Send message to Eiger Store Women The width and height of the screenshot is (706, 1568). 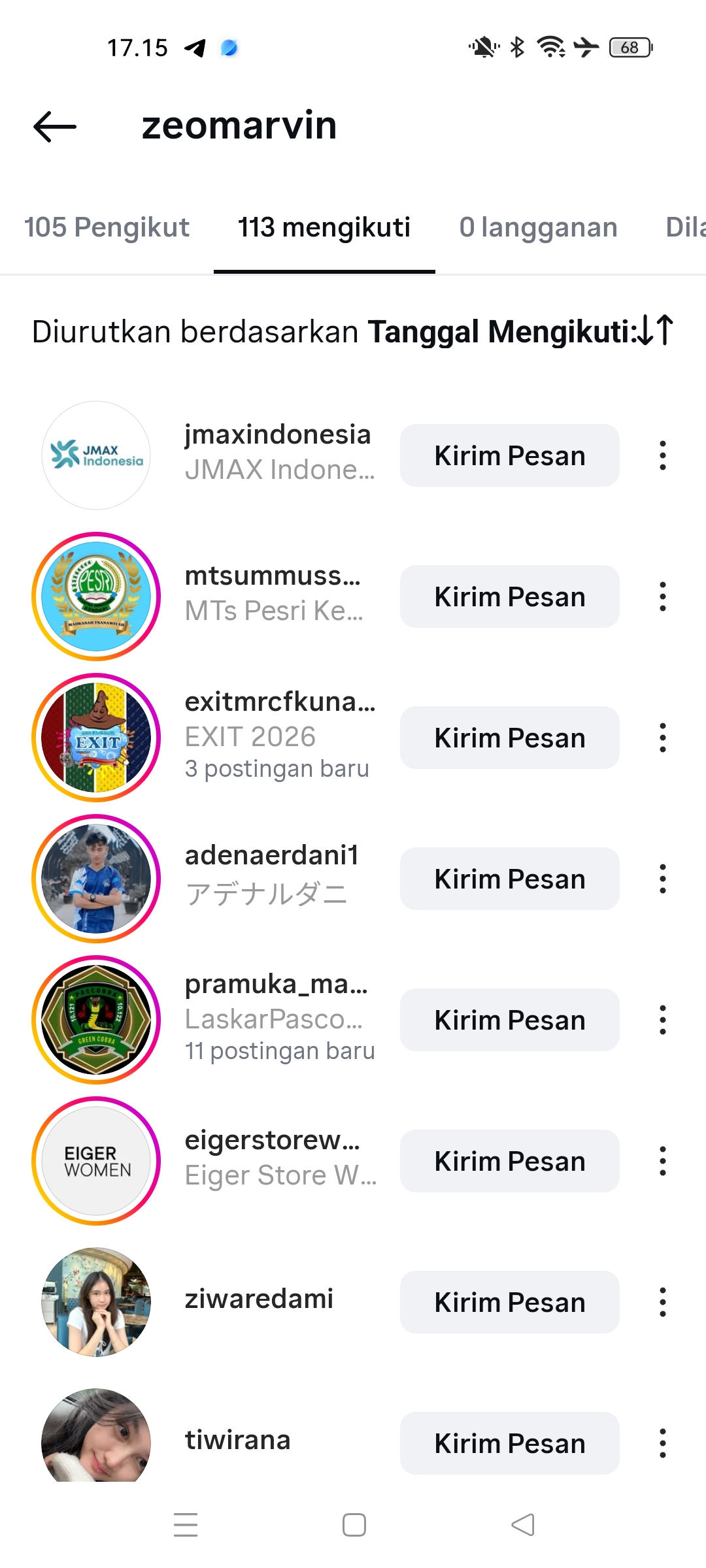[509, 1161]
